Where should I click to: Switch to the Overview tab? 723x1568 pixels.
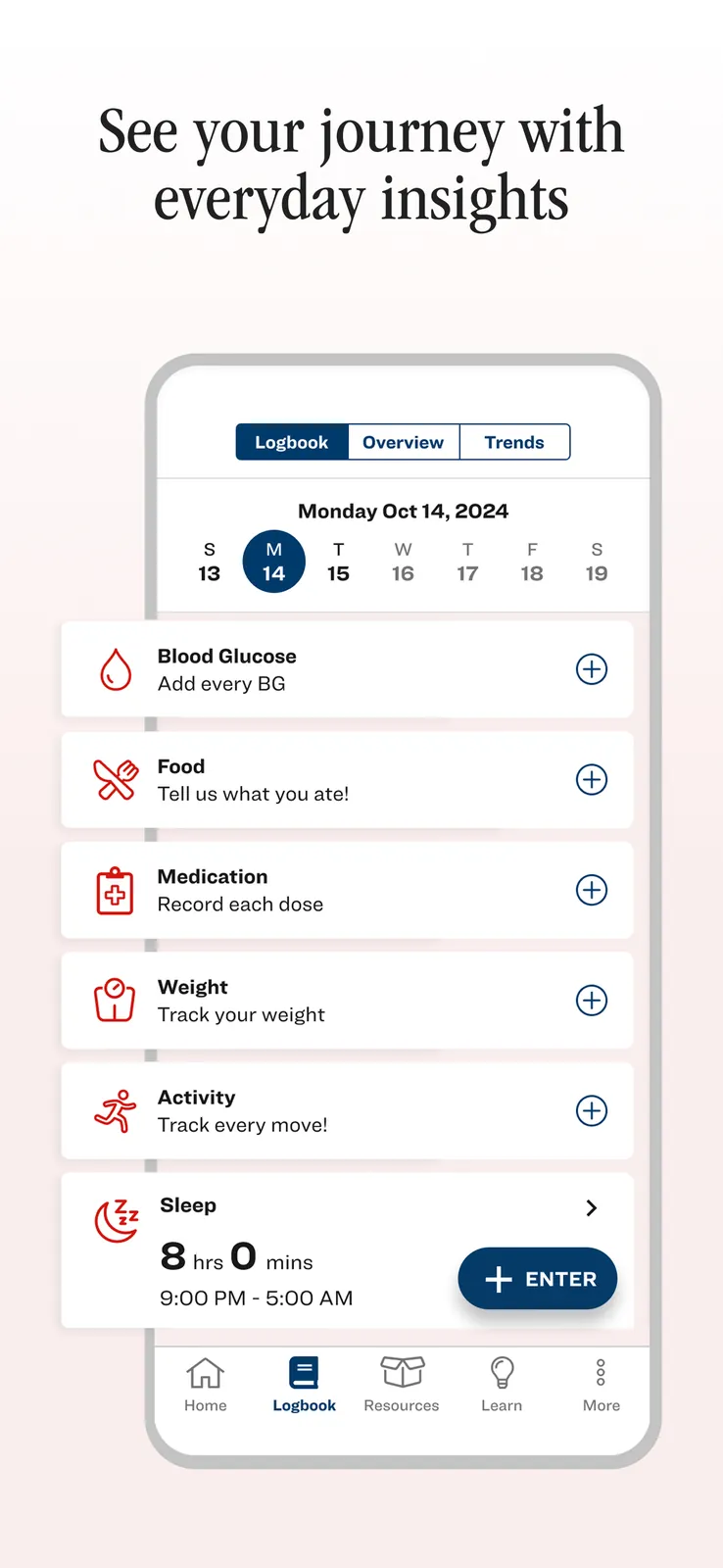click(x=403, y=442)
